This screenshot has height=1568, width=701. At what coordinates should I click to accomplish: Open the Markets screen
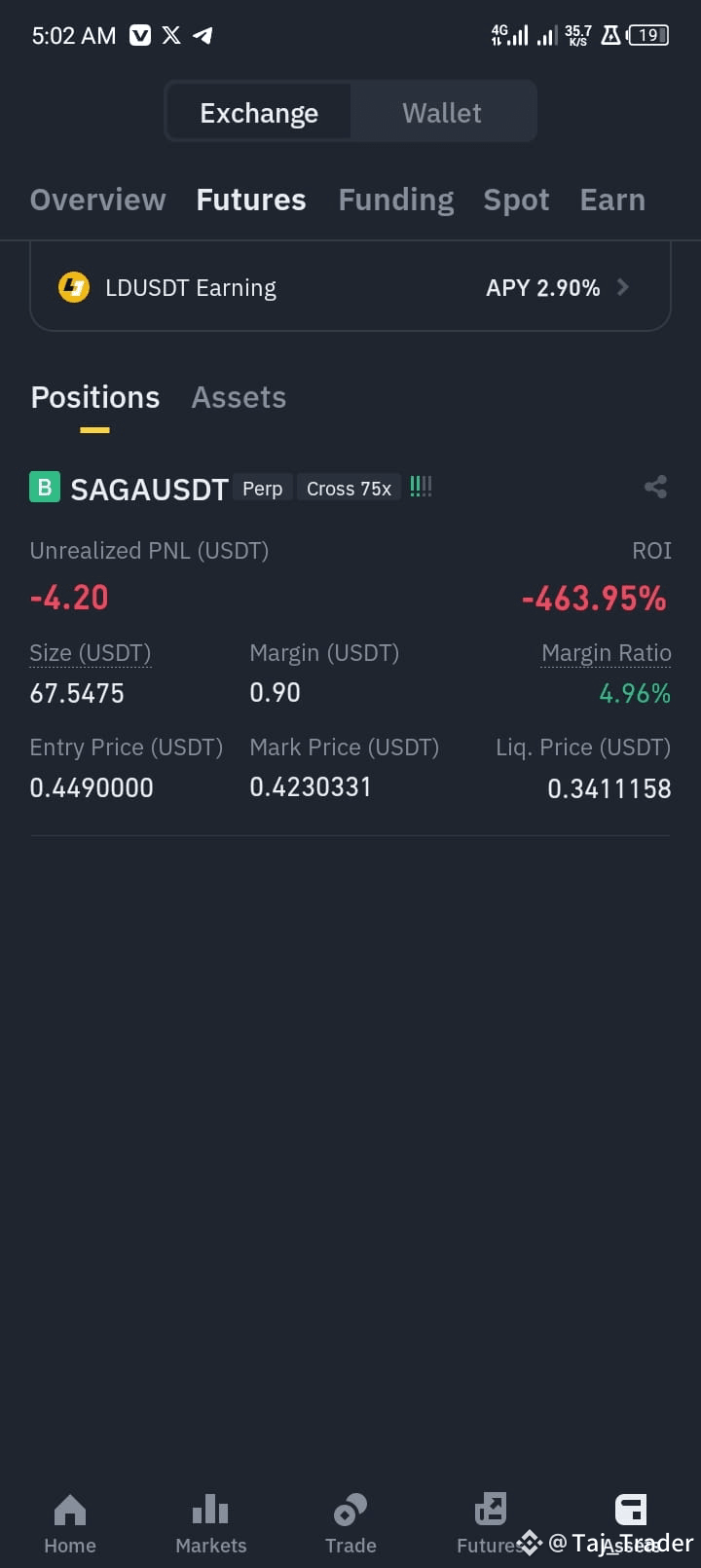point(210,1518)
